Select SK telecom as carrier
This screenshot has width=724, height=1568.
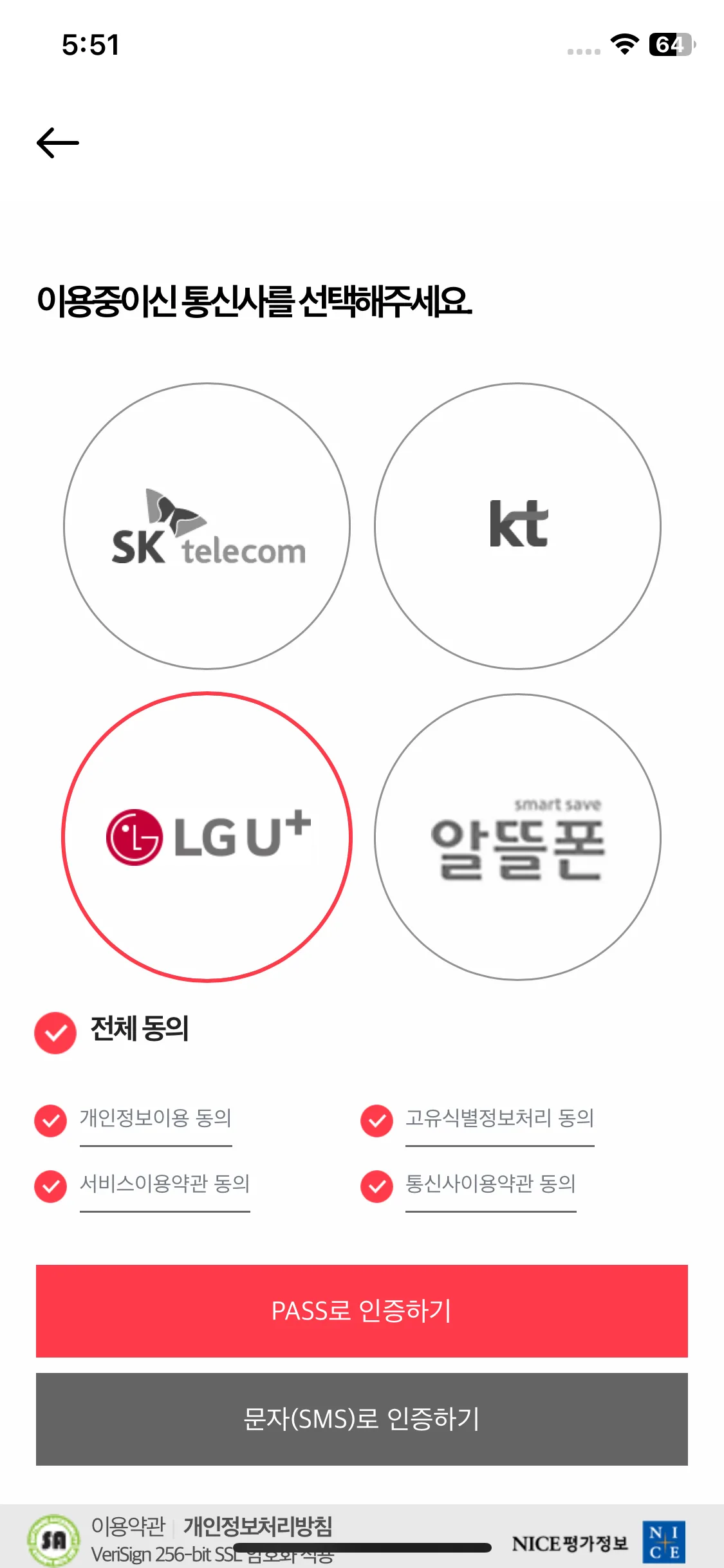[x=207, y=527]
